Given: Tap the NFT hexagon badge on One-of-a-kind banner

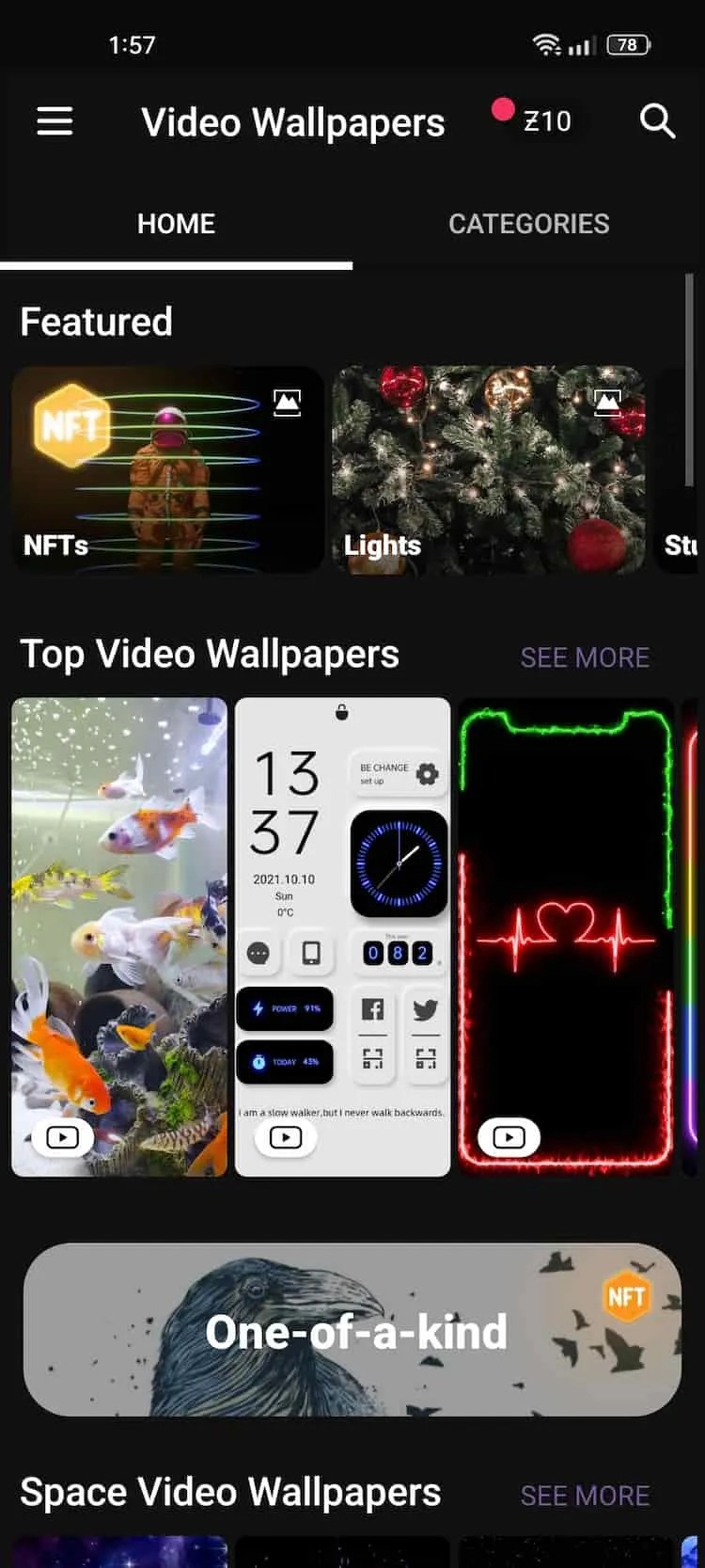Looking at the screenshot, I should (627, 1296).
